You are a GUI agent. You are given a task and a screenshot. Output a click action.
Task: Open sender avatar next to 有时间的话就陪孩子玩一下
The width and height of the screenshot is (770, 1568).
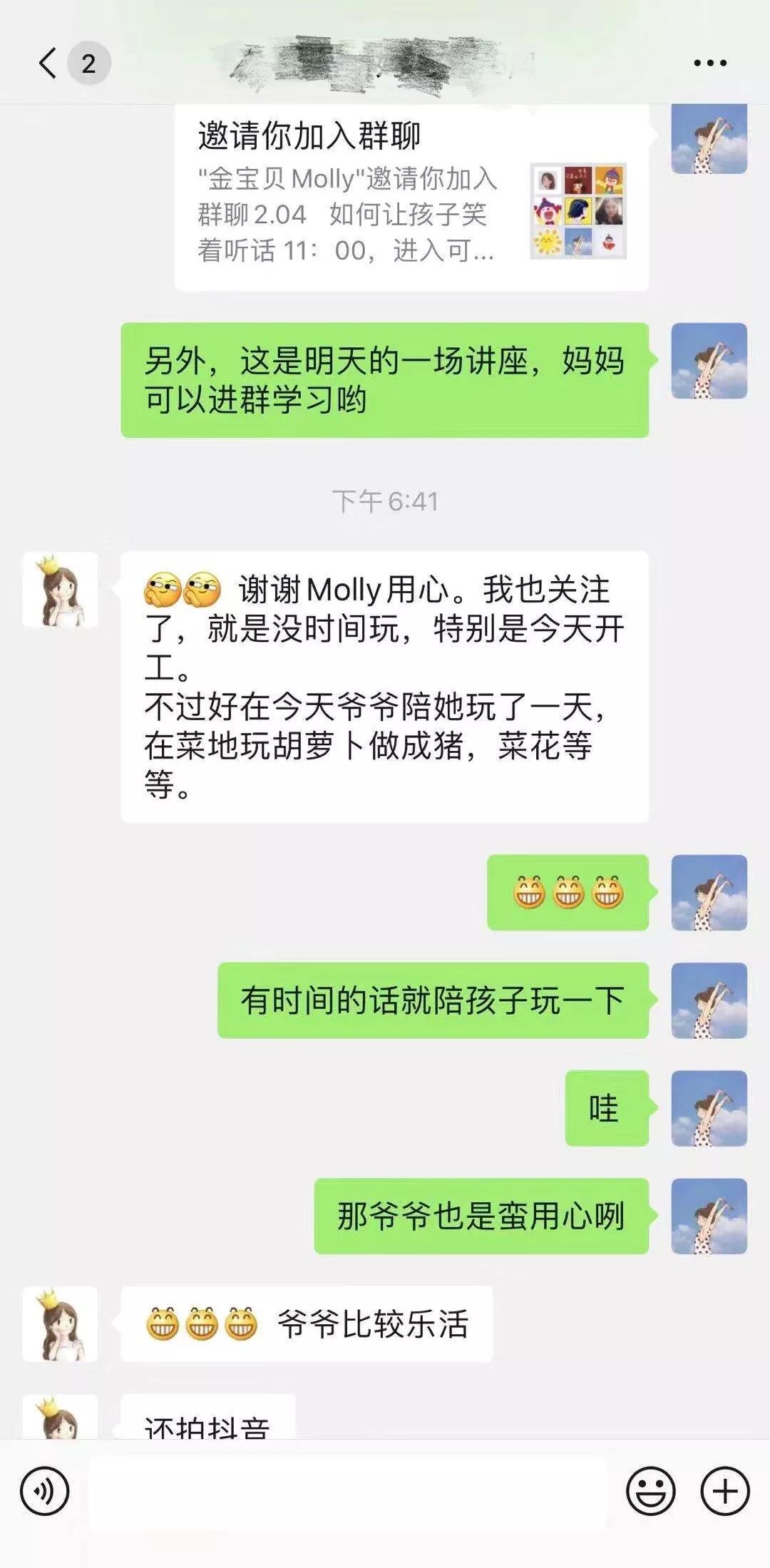click(709, 1000)
